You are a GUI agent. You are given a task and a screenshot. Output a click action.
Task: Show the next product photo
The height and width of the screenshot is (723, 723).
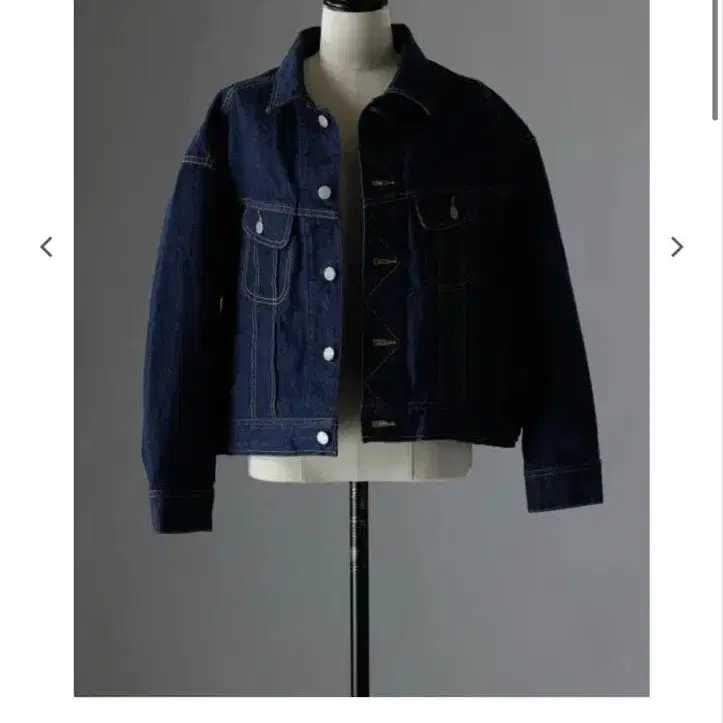point(677,247)
